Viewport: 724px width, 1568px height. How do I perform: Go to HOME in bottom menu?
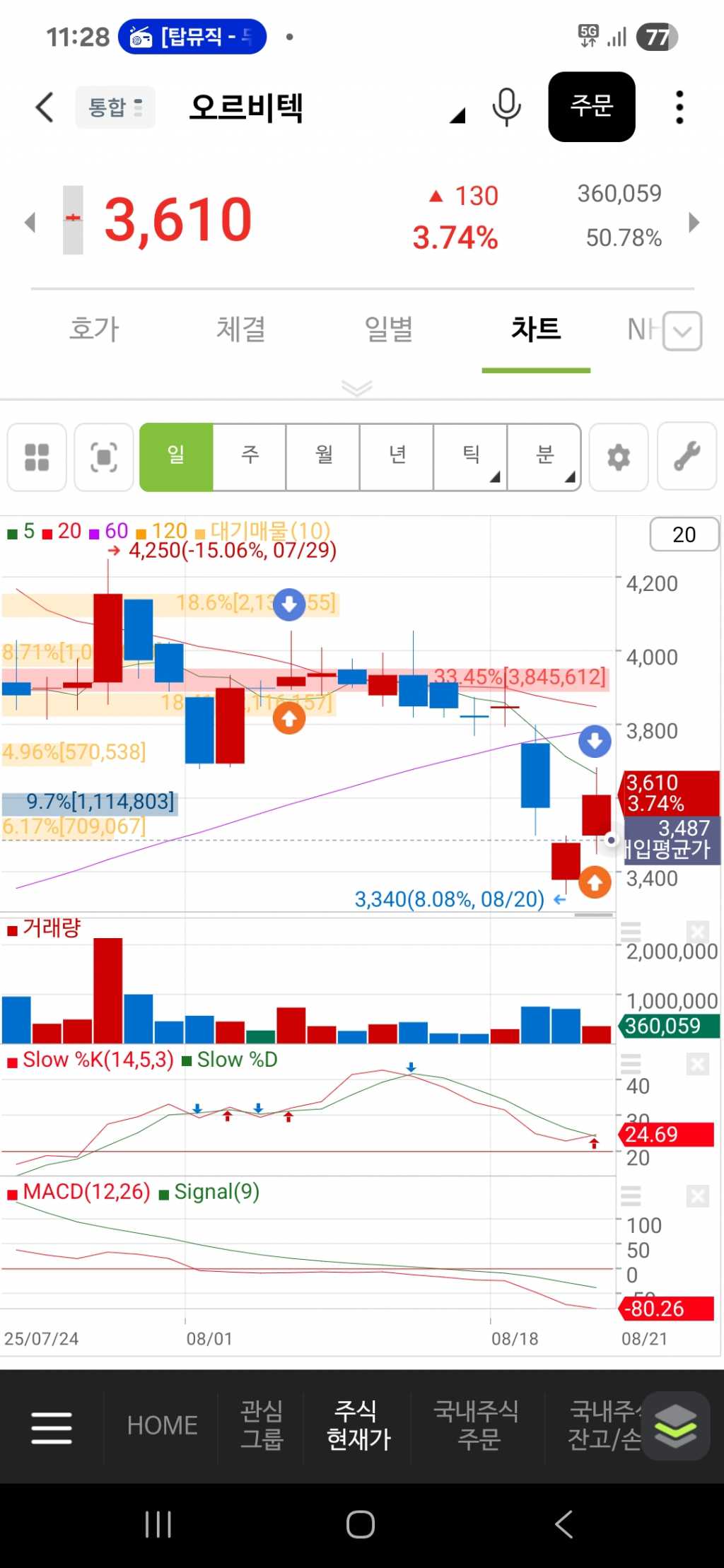pyautogui.click(x=162, y=1426)
